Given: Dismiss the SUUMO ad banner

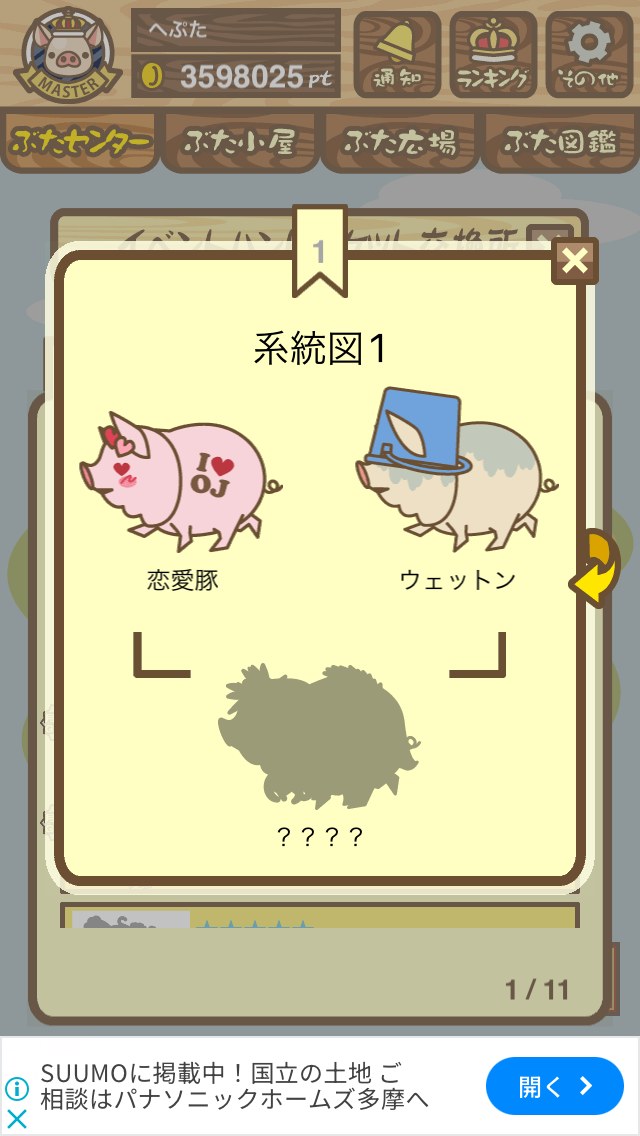Looking at the screenshot, I should click(17, 1119).
